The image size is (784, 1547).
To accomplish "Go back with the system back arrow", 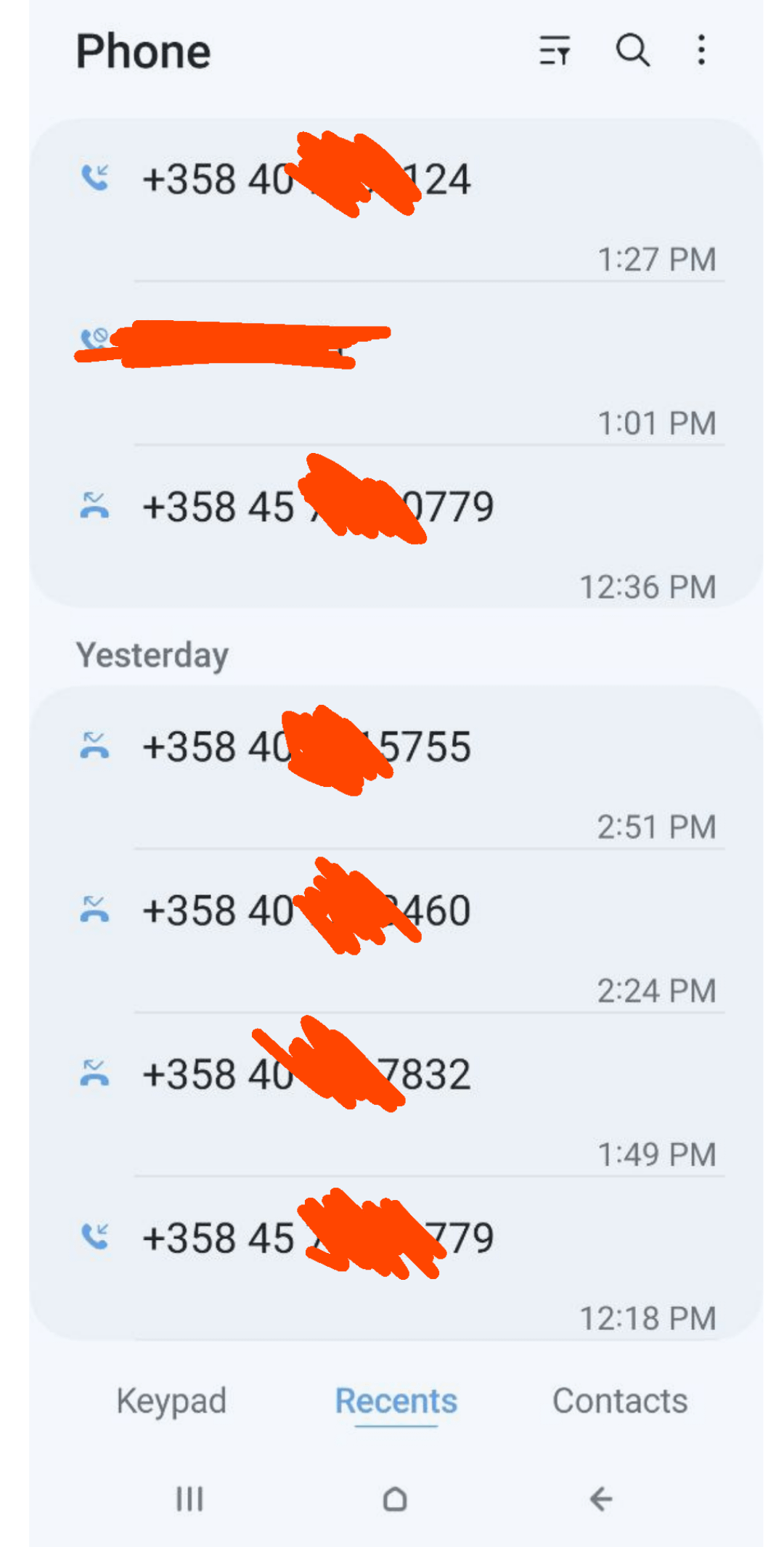I will tap(600, 1499).
